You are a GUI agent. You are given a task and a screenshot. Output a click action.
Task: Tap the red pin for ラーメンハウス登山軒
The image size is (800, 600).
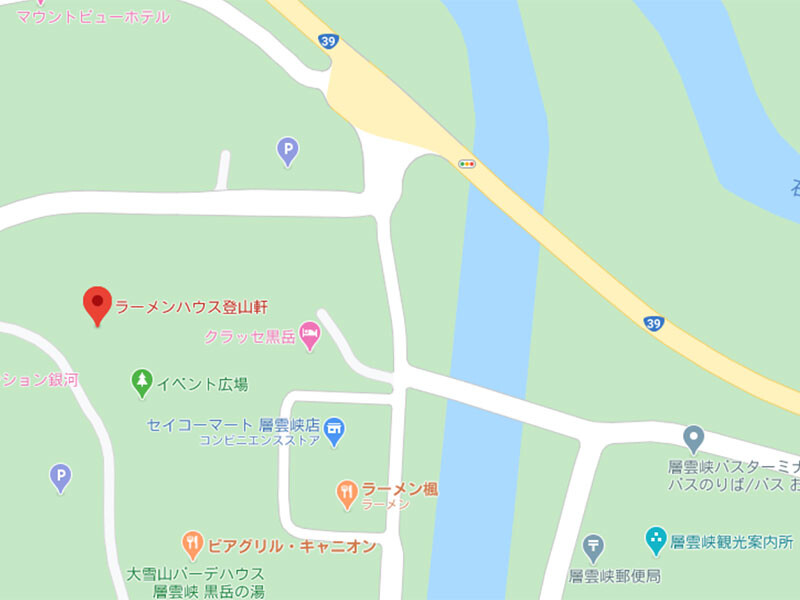(97, 306)
